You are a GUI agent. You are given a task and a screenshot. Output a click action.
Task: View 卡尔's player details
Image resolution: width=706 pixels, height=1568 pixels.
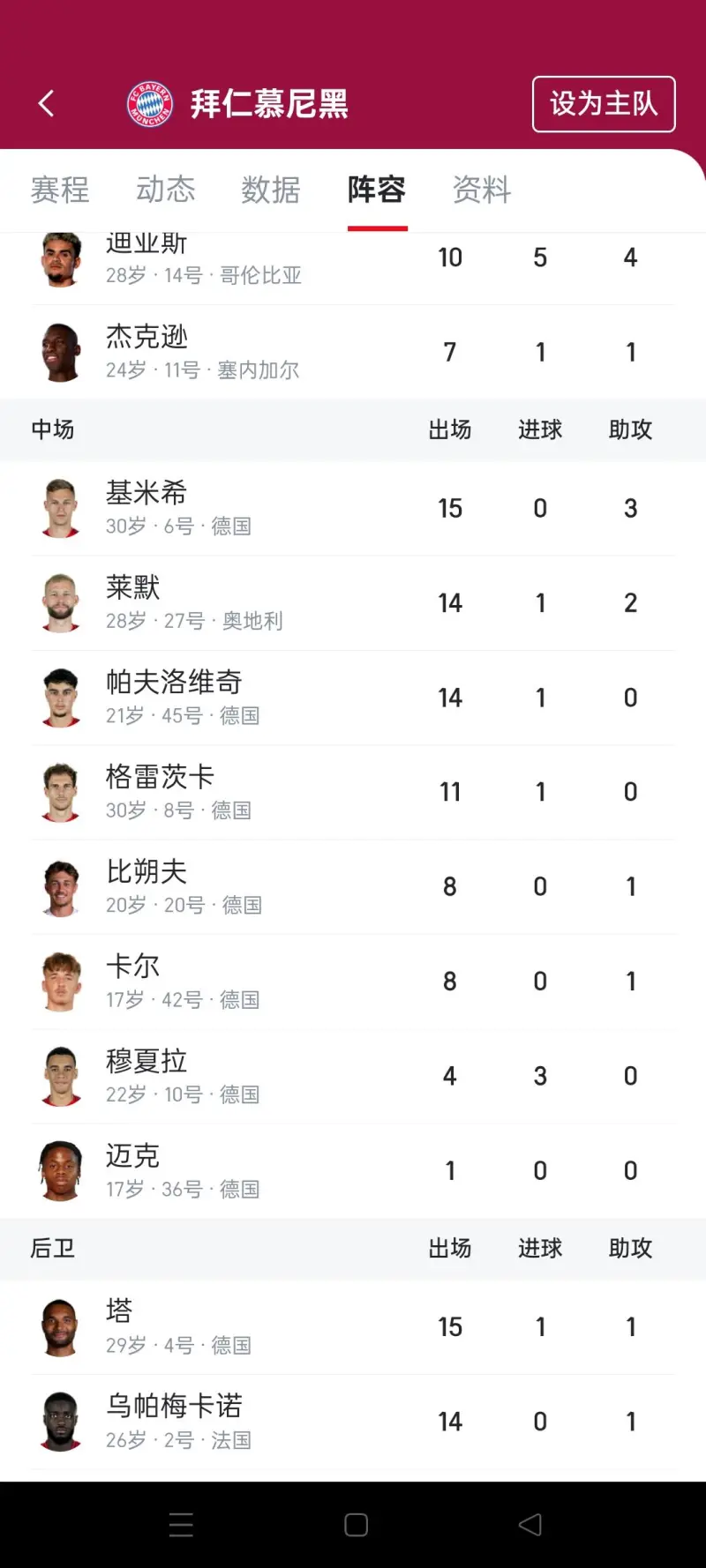point(134,981)
